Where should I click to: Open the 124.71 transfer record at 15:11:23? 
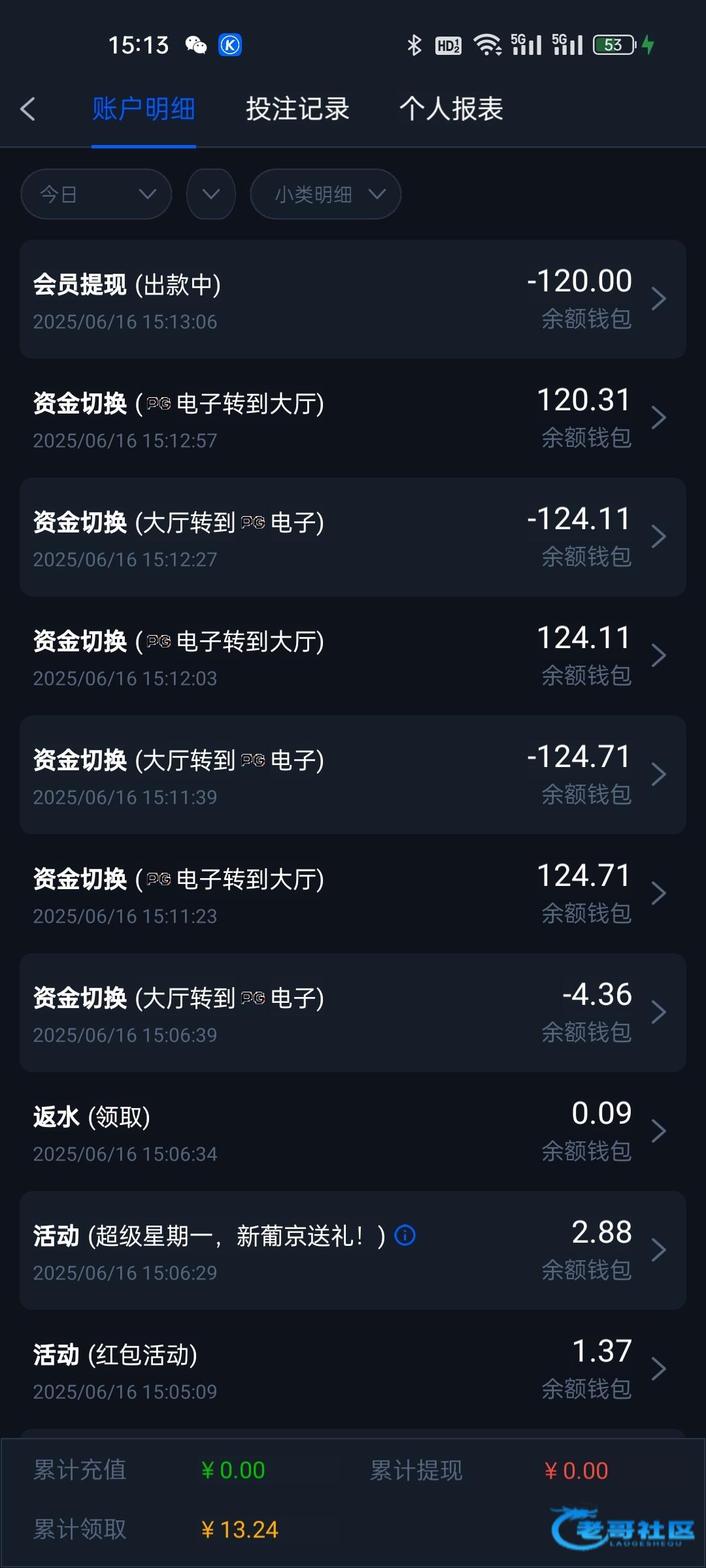[x=353, y=894]
